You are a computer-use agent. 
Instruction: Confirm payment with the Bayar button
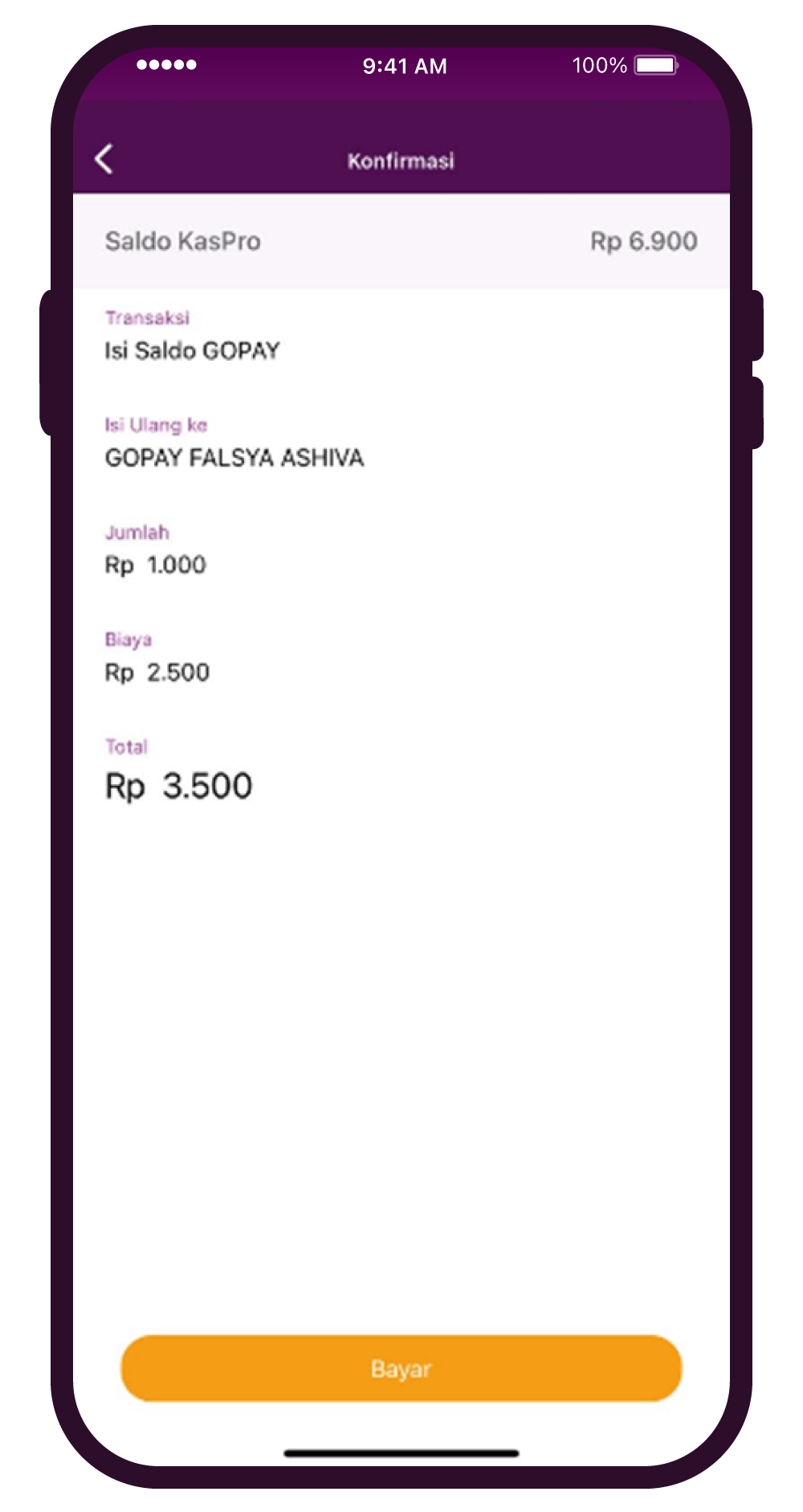401,1368
